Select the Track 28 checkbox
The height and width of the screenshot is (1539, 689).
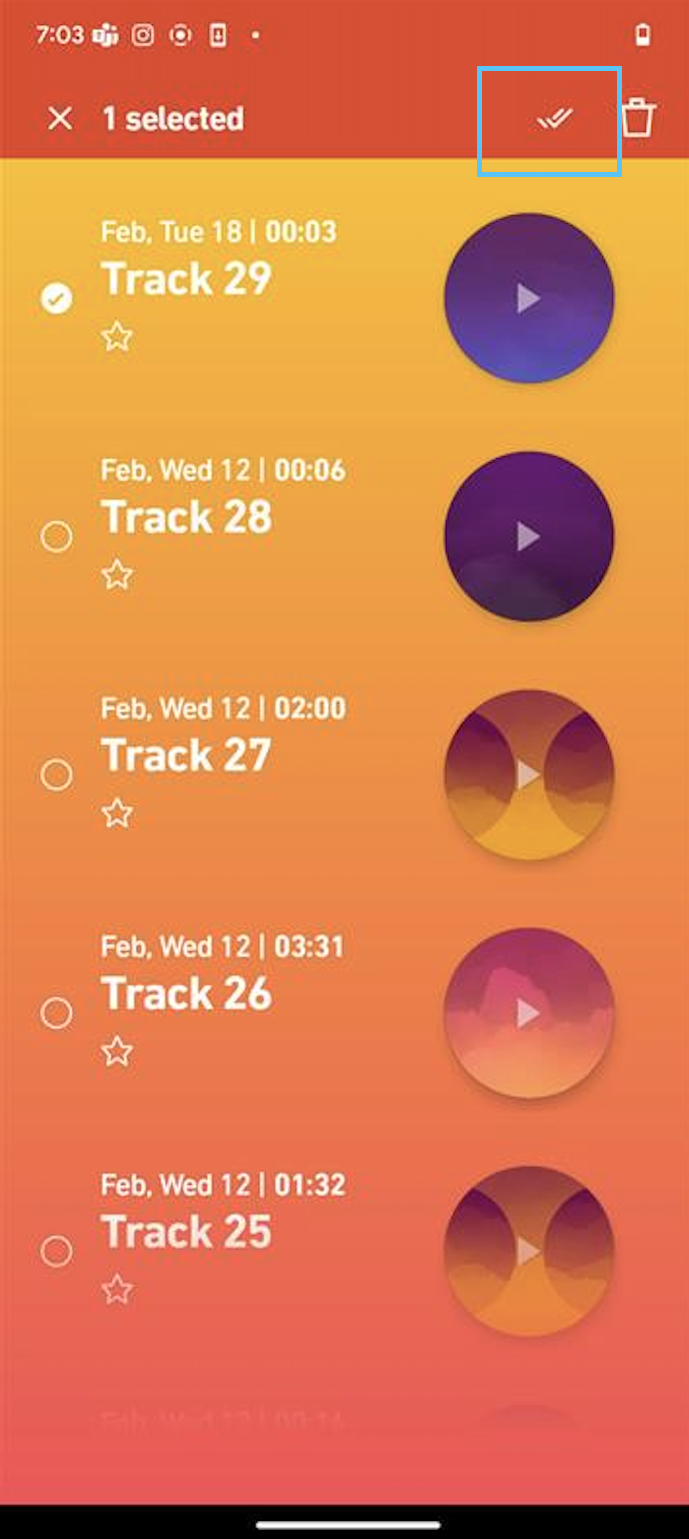(56, 537)
